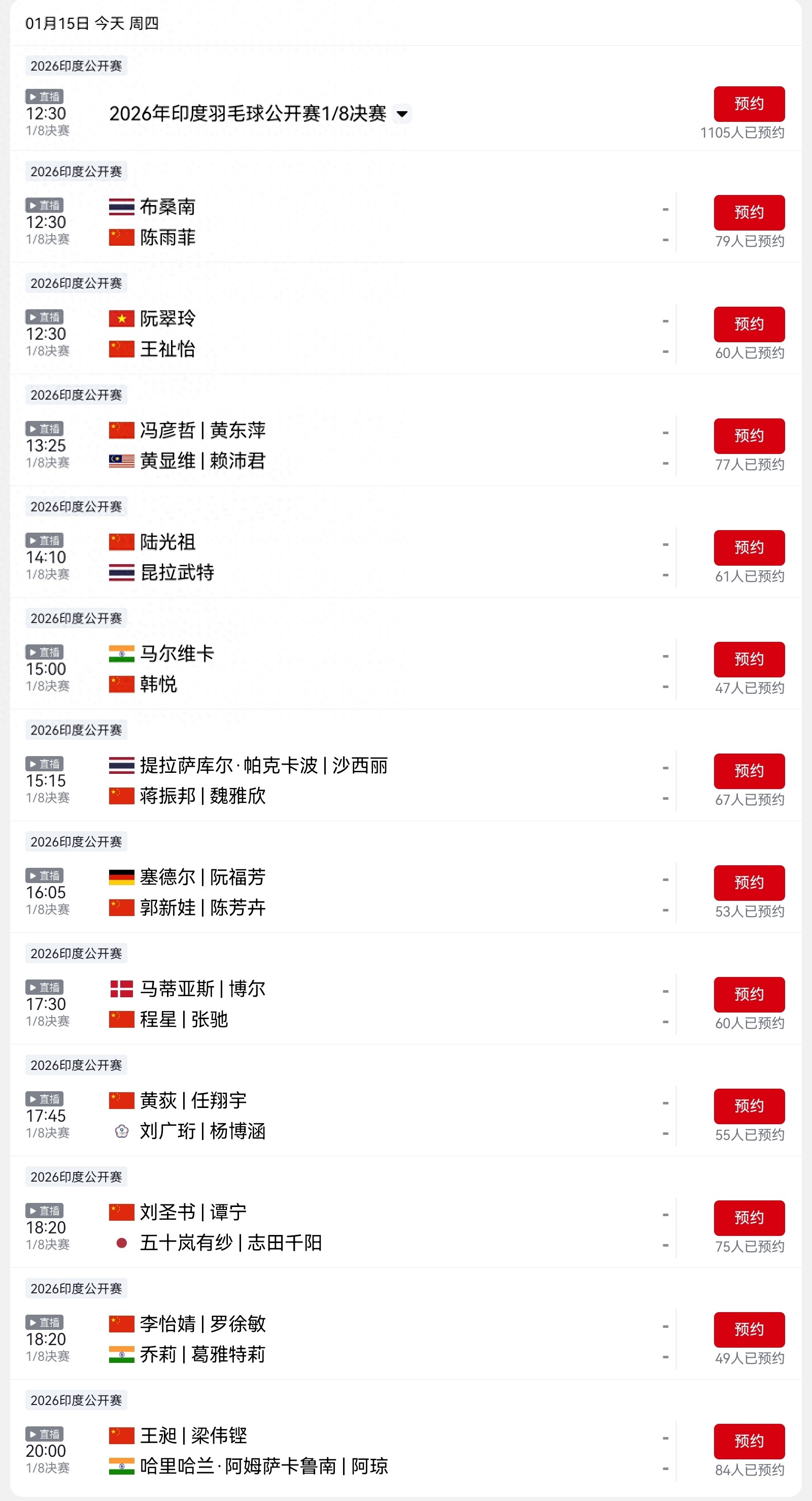This screenshot has height=1501, width=812.
Task: Book the 李怡婧 | 罗徐敏 match
Action: click(x=749, y=1330)
